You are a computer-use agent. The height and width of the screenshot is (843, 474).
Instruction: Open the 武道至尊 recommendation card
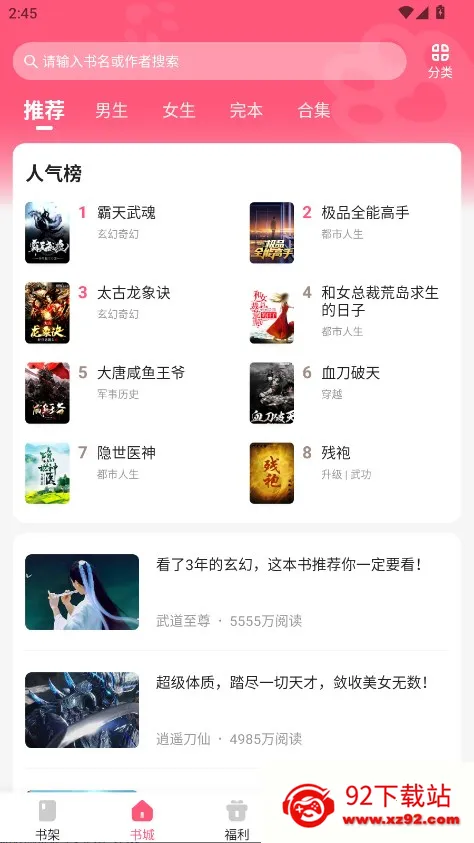coord(236,591)
